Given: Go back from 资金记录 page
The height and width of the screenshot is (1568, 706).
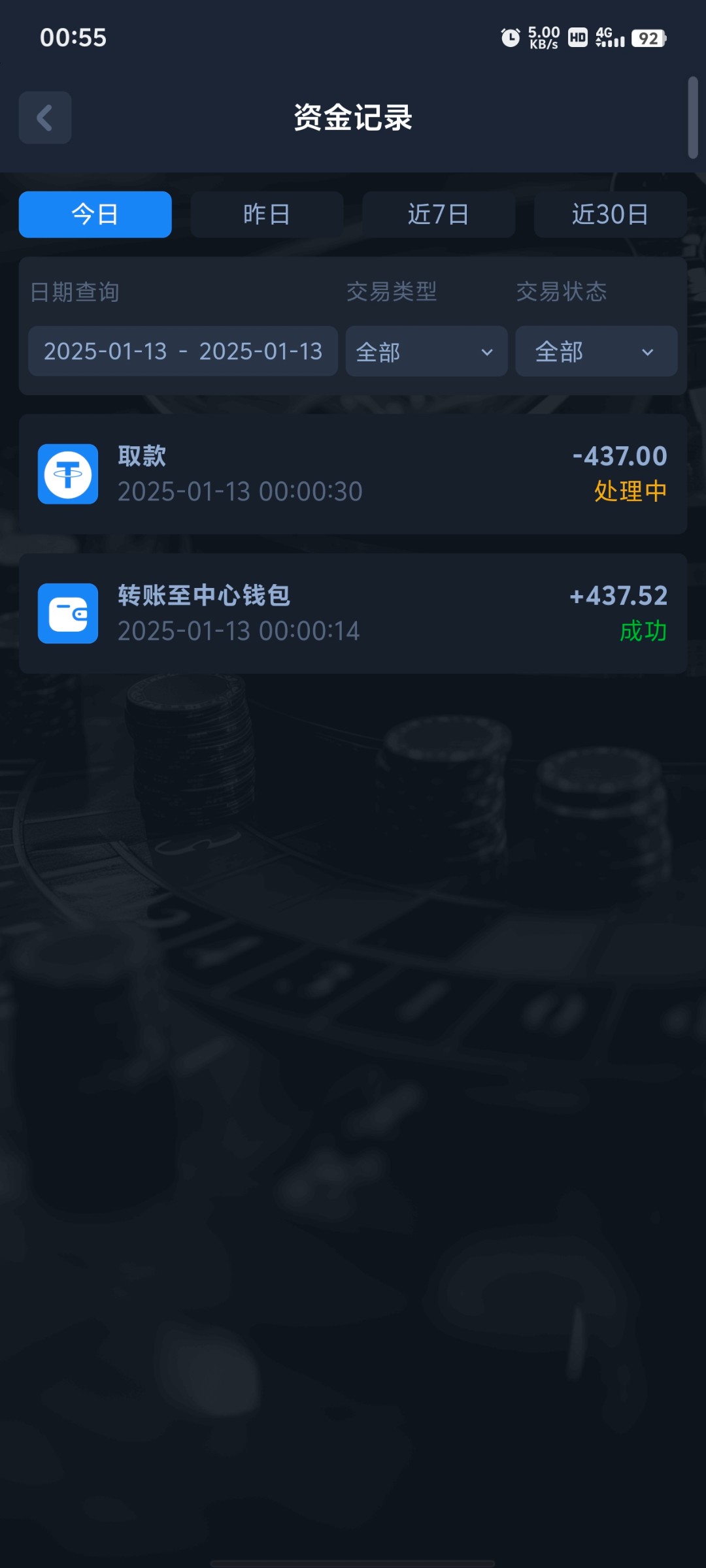Looking at the screenshot, I should tap(45, 118).
